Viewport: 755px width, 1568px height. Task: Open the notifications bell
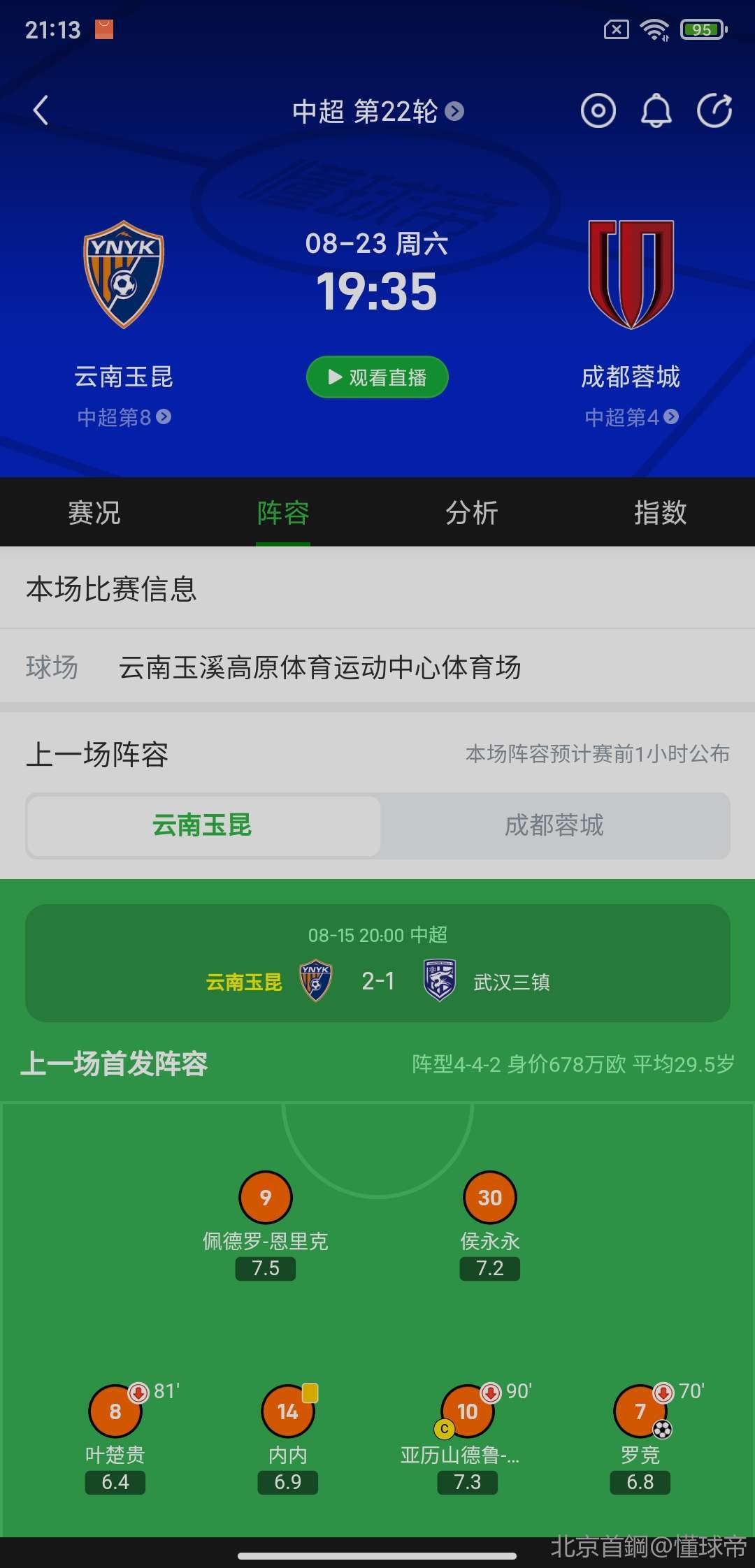[656, 110]
